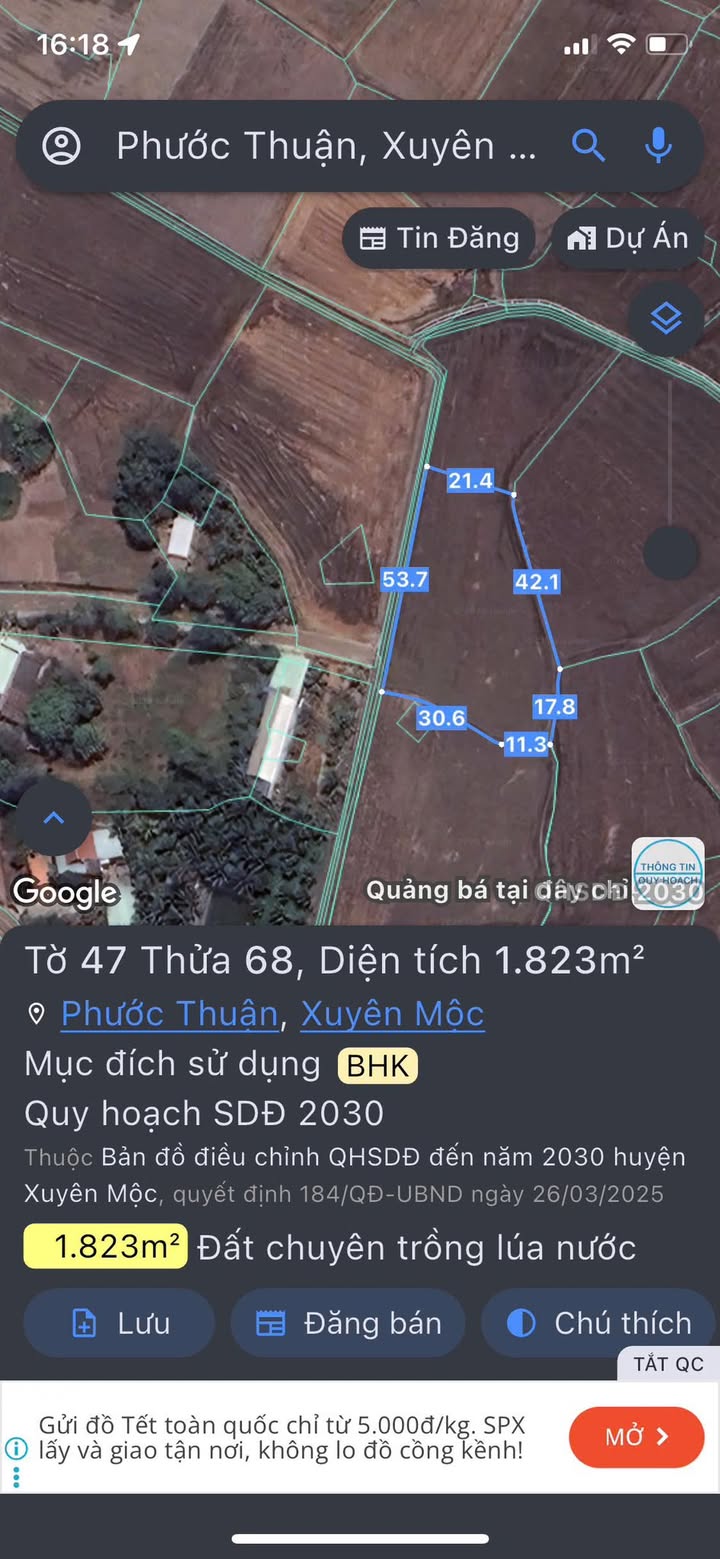720x1559 pixels.
Task: Expand panel with the up chevron
Action: pos(53,818)
